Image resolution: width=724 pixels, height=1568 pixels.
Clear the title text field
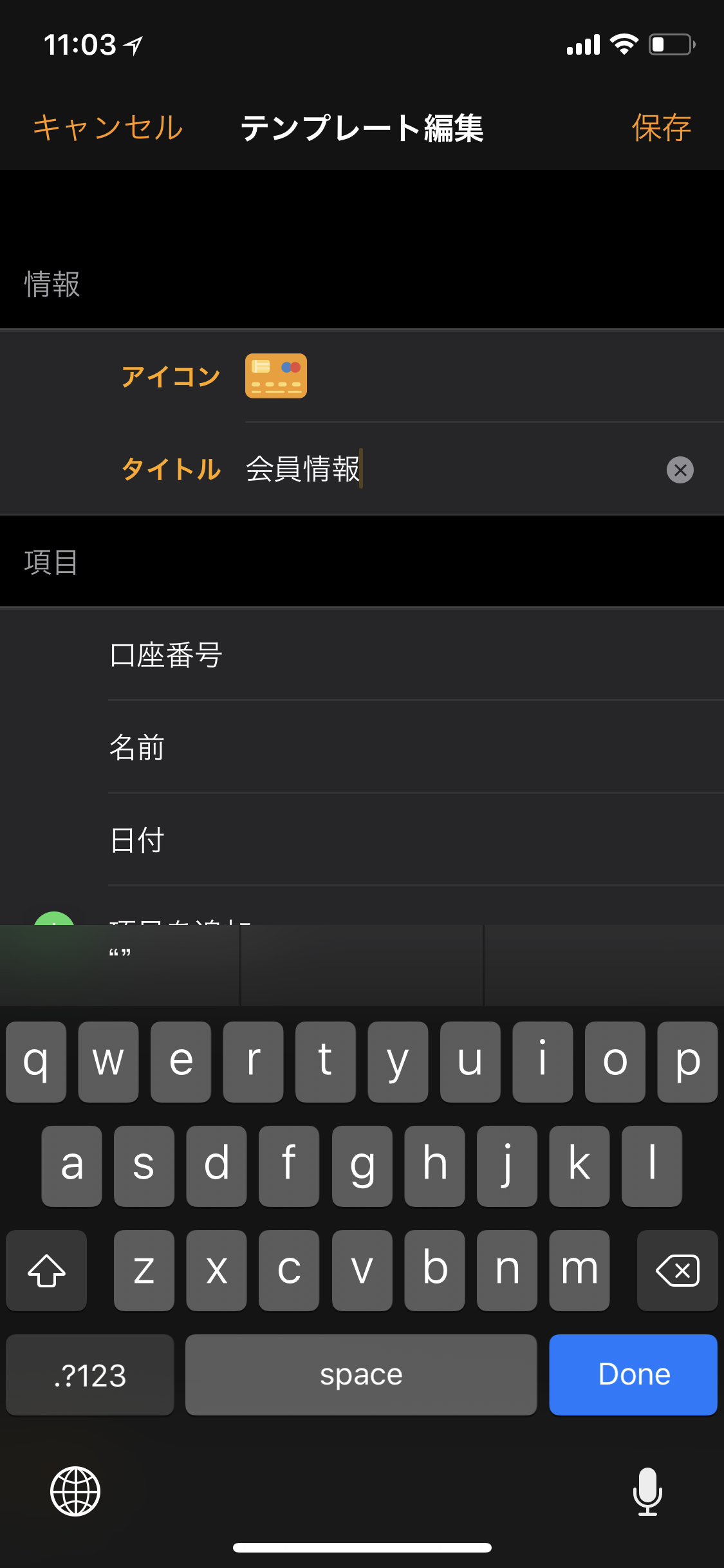tap(680, 470)
